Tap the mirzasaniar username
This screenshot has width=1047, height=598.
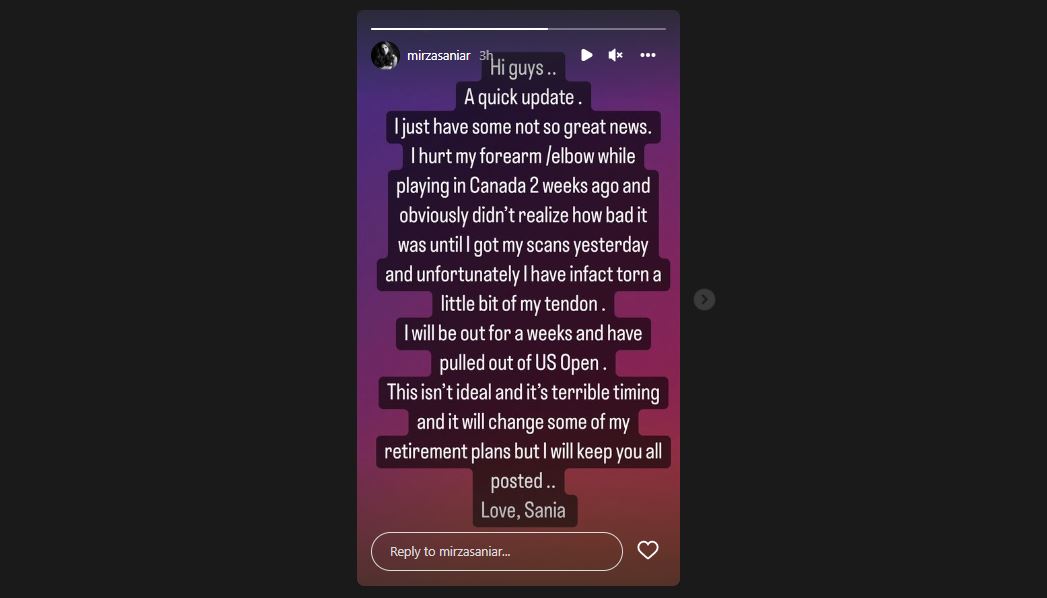click(438, 56)
